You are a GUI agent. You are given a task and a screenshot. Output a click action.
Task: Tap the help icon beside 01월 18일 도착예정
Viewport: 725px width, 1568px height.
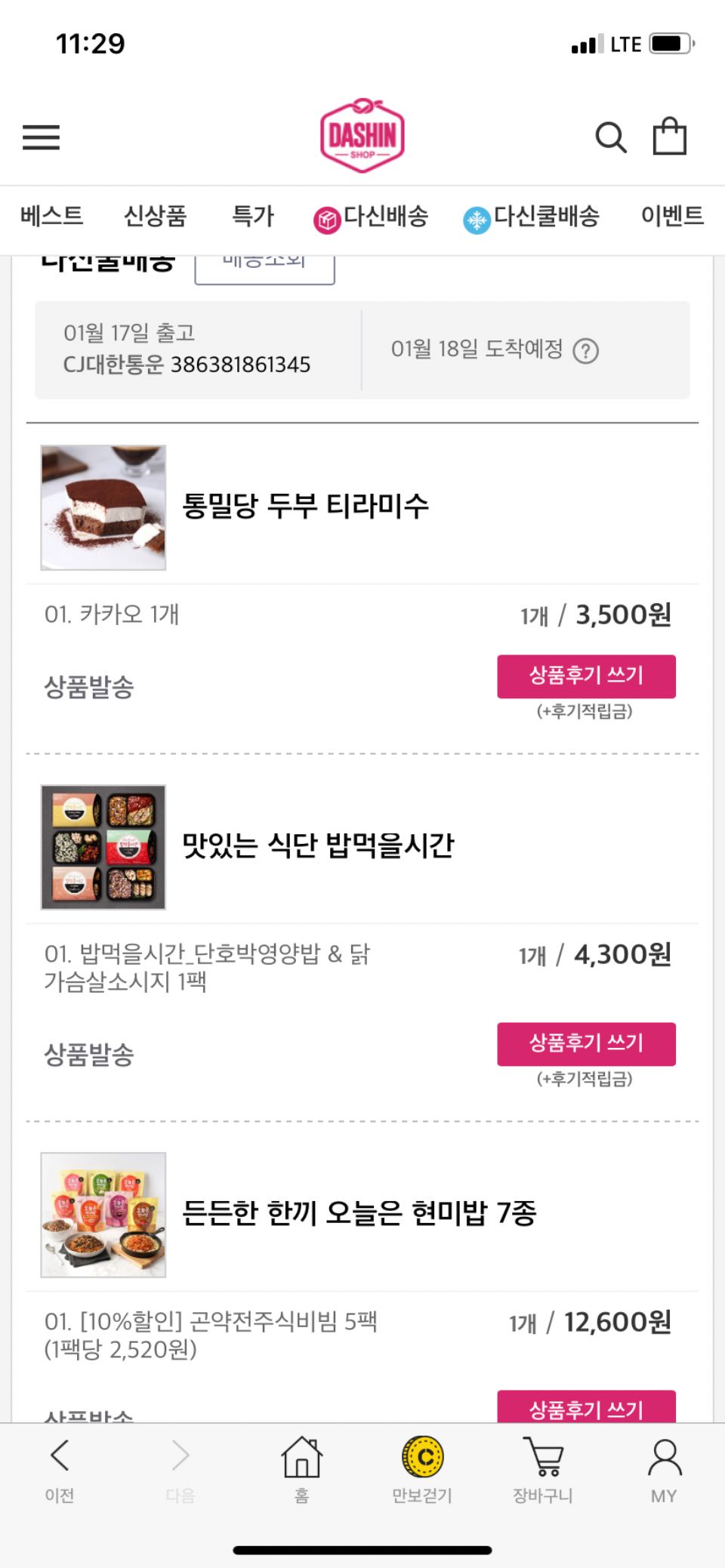tap(586, 351)
